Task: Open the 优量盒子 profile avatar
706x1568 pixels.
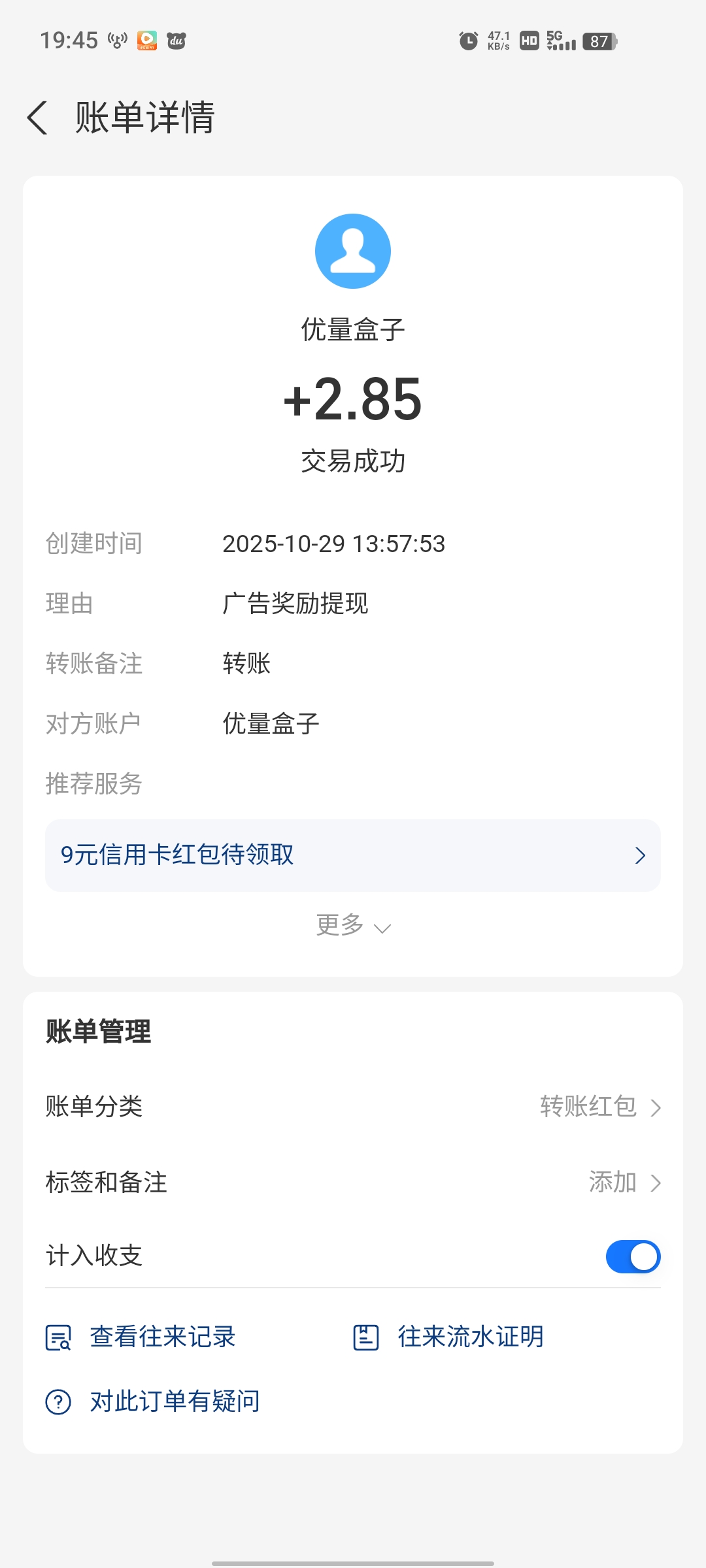Action: pos(353,251)
